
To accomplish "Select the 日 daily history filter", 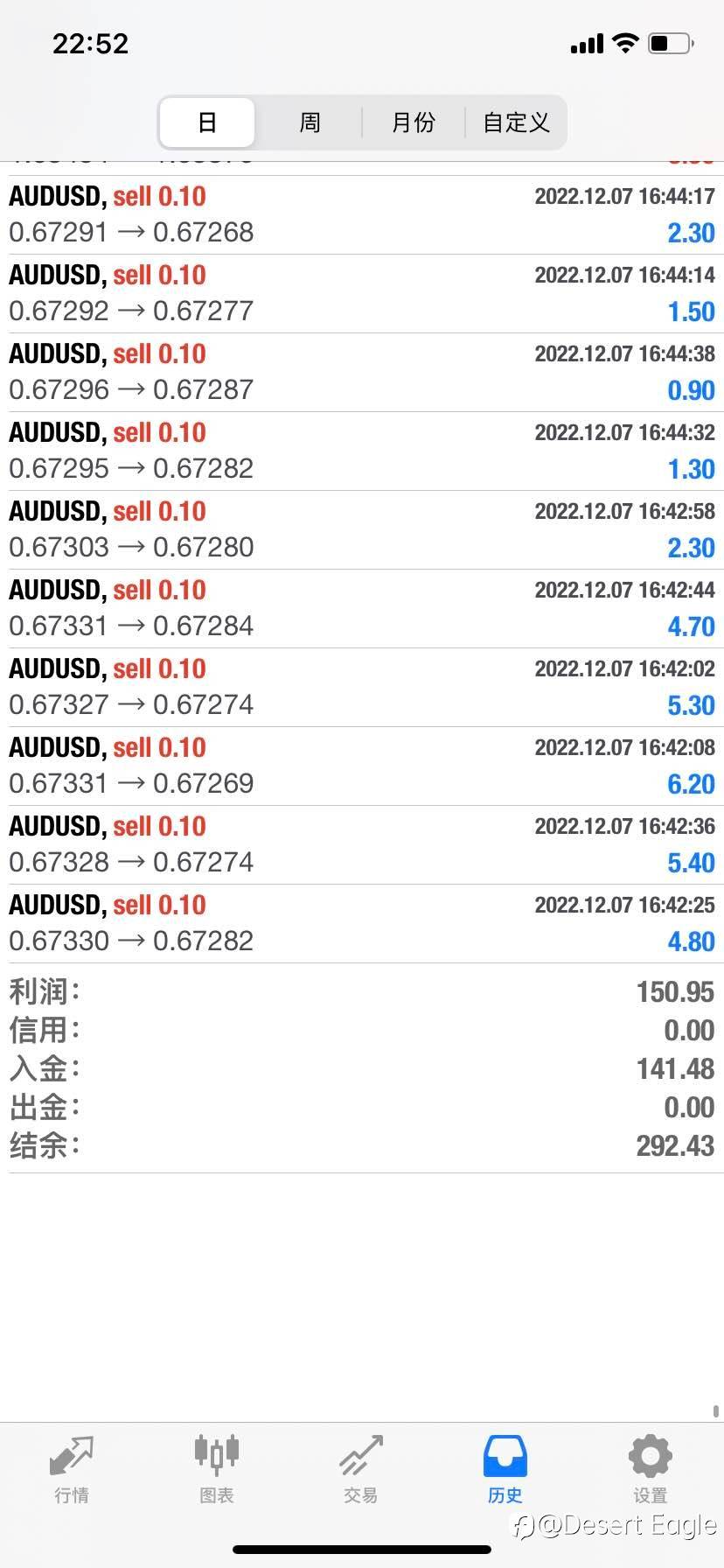I will point(207,122).
